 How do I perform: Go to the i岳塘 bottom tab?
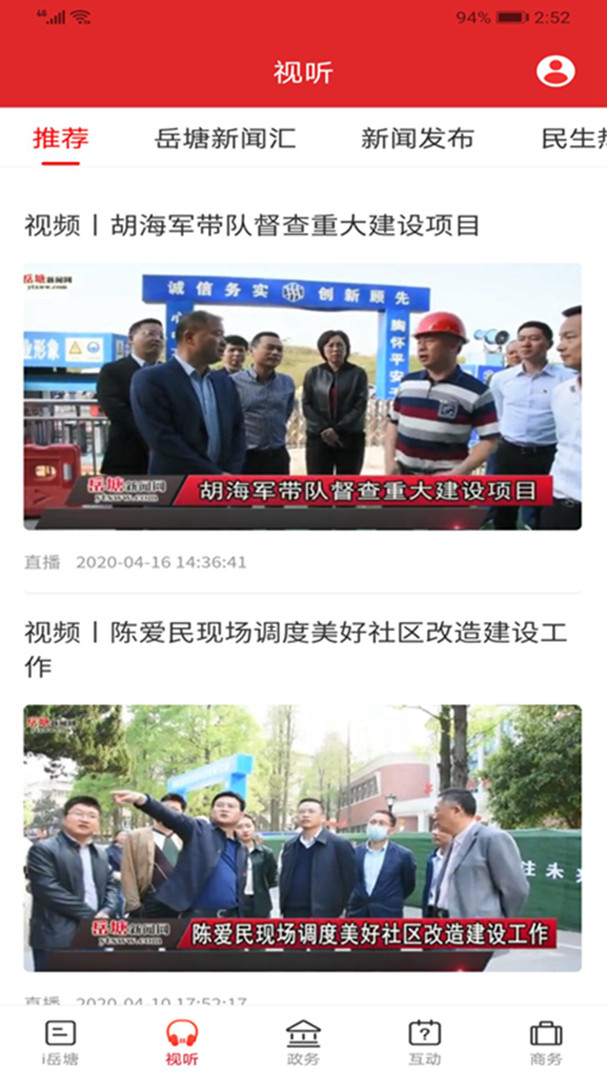pyautogui.click(x=61, y=1042)
